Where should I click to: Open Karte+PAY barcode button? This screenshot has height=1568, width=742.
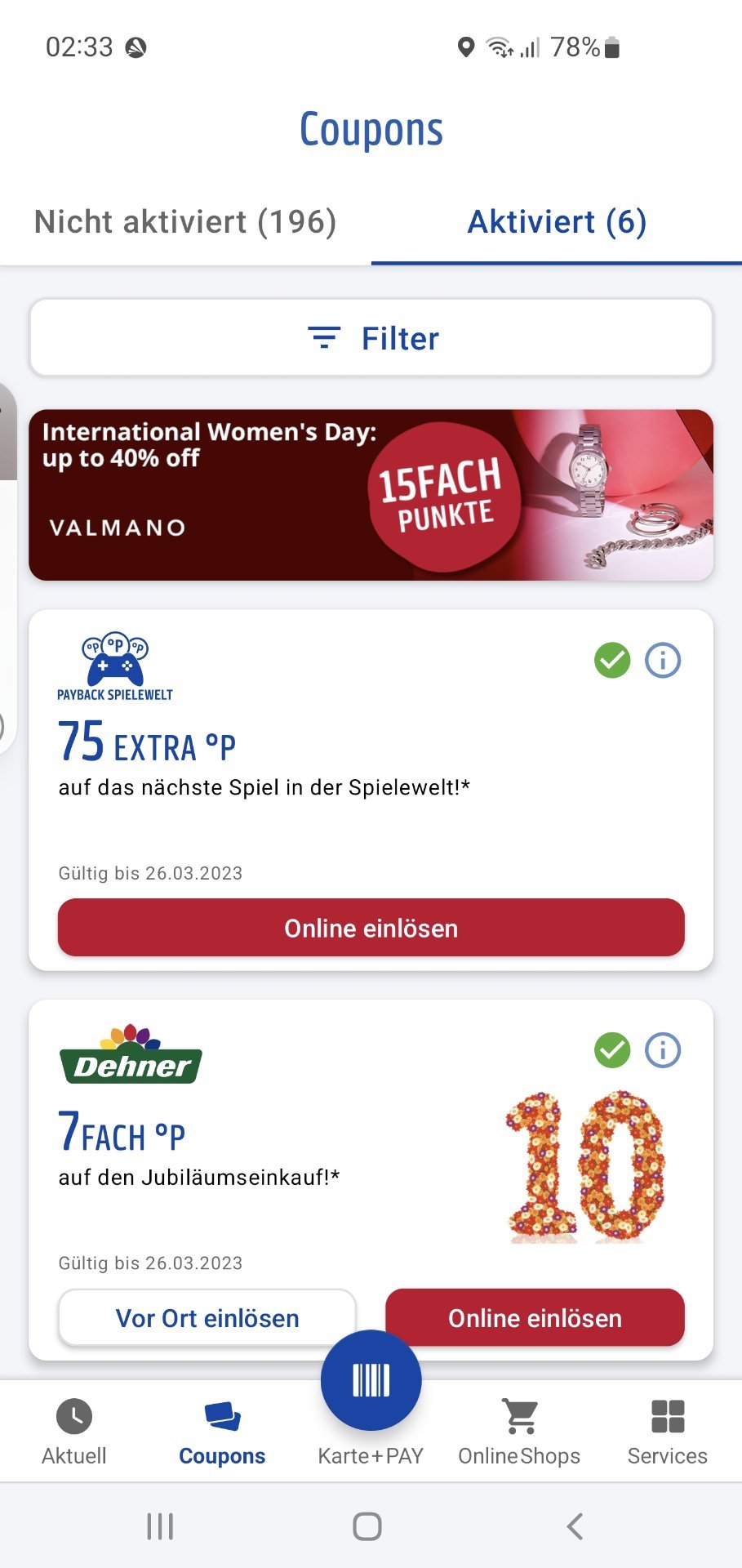tap(371, 1381)
